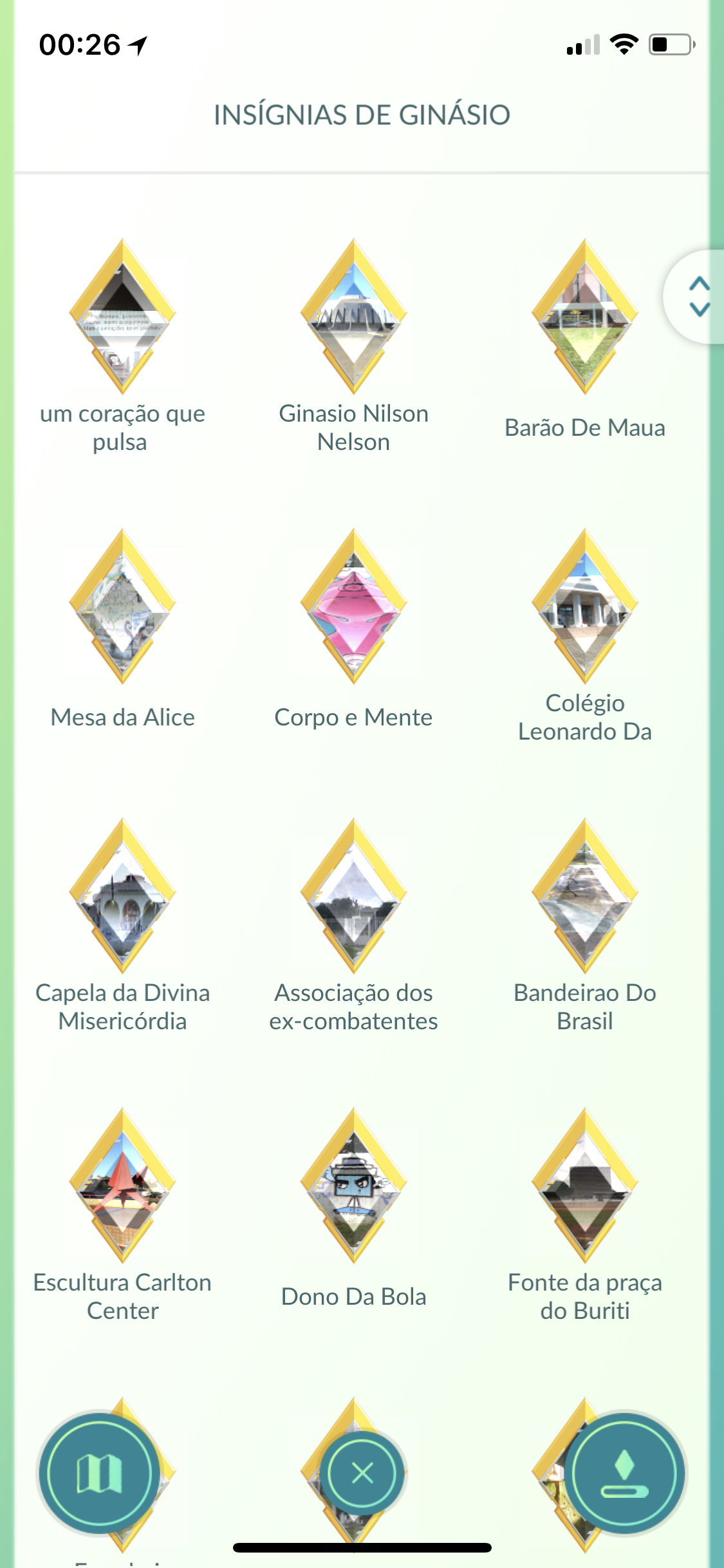Open the Bandeirao Do Brasil badge
This screenshot has width=724, height=1568.
[584, 895]
